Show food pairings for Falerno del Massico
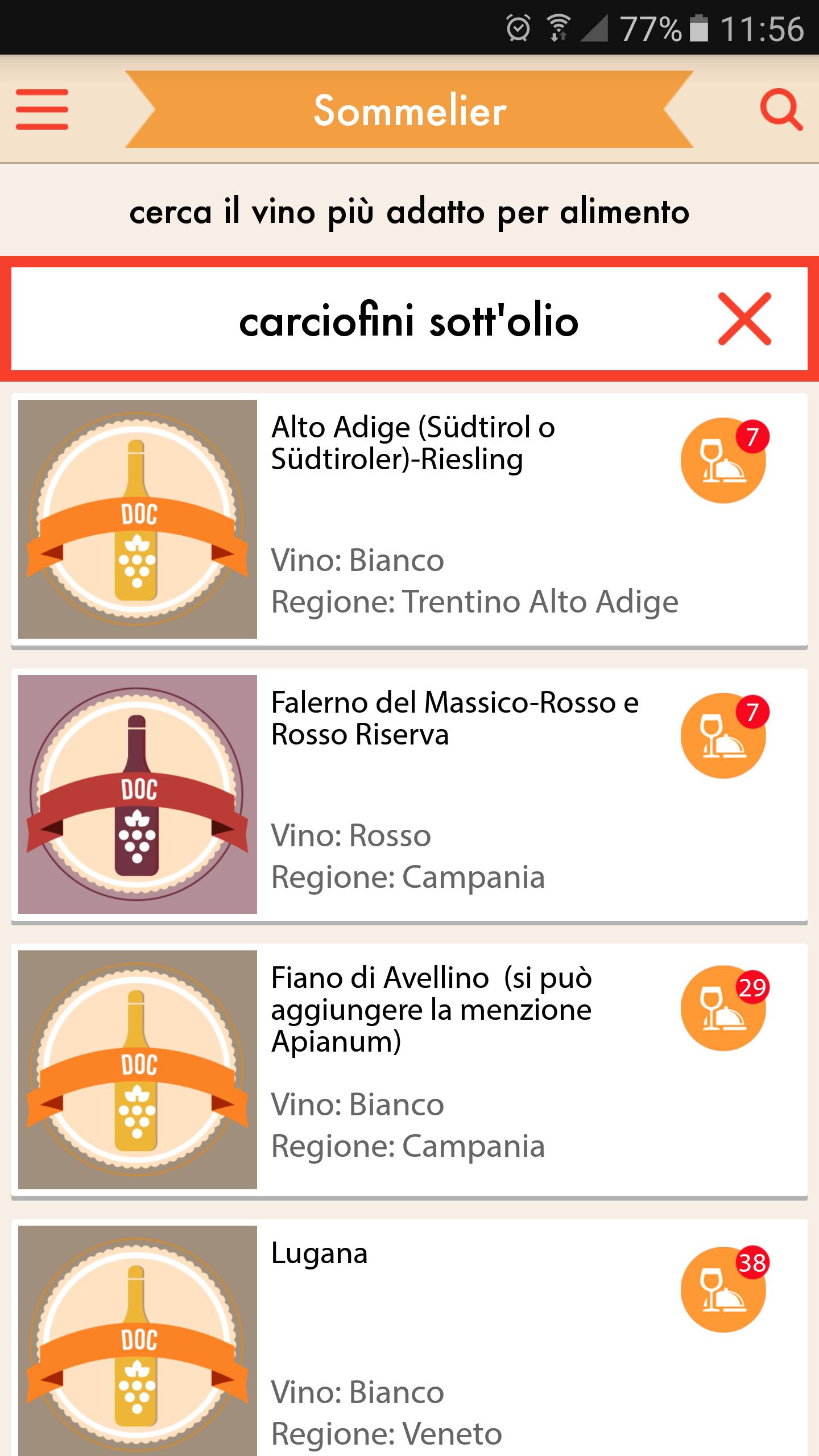The width and height of the screenshot is (819, 1456). click(723, 735)
